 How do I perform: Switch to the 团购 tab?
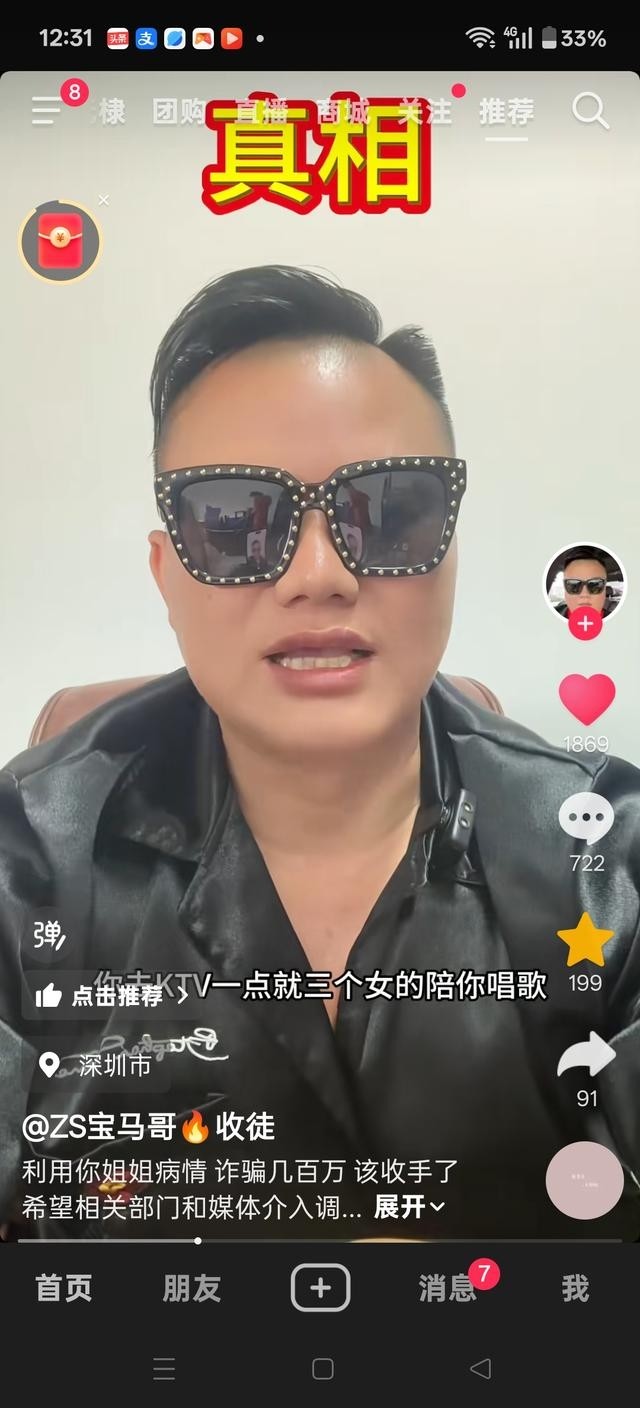tap(178, 111)
